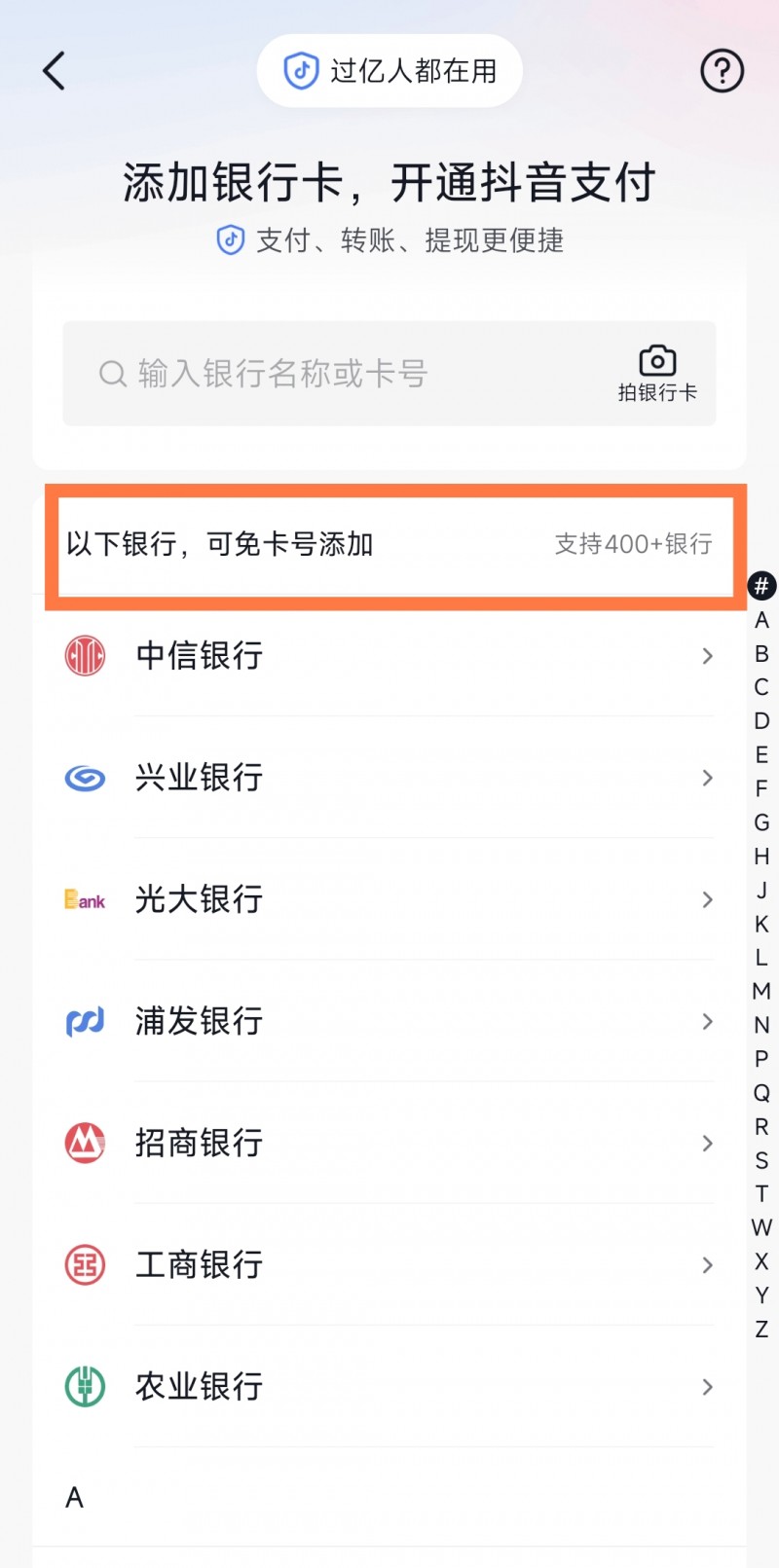Choose 兴业银行
The image size is (779, 1568).
tap(389, 778)
